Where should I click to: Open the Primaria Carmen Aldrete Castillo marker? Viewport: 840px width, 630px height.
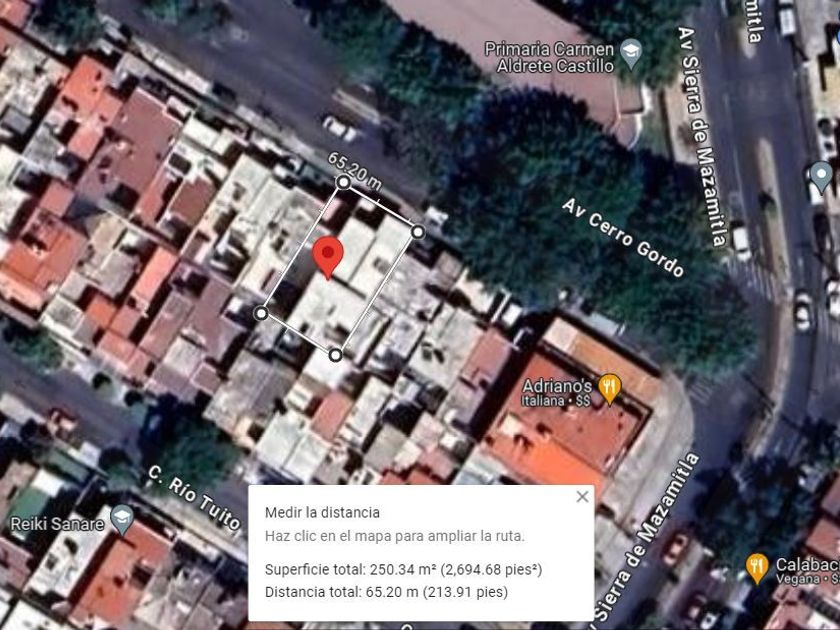631,52
